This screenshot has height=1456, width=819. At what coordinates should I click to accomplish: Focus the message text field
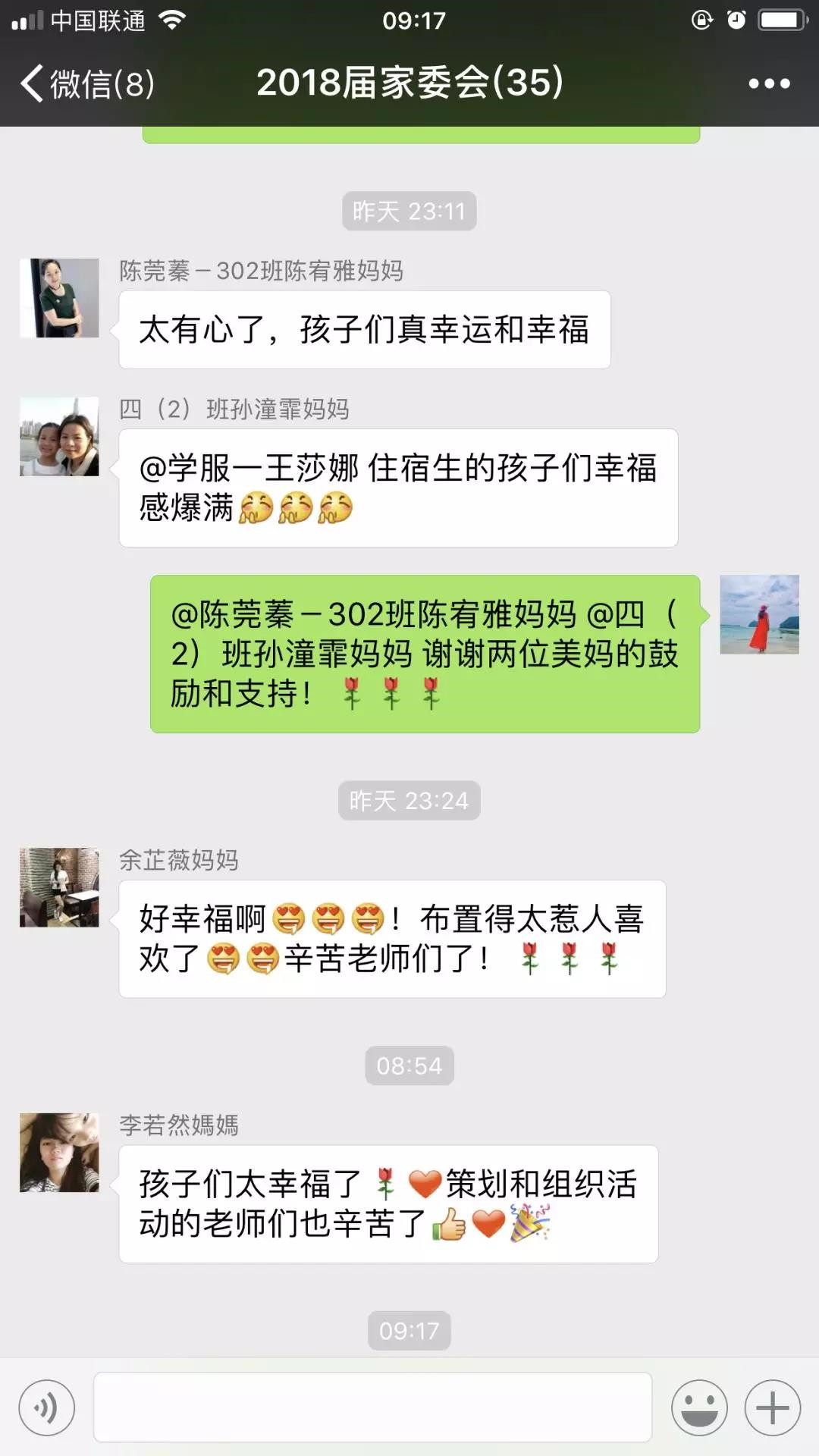pyautogui.click(x=372, y=1407)
